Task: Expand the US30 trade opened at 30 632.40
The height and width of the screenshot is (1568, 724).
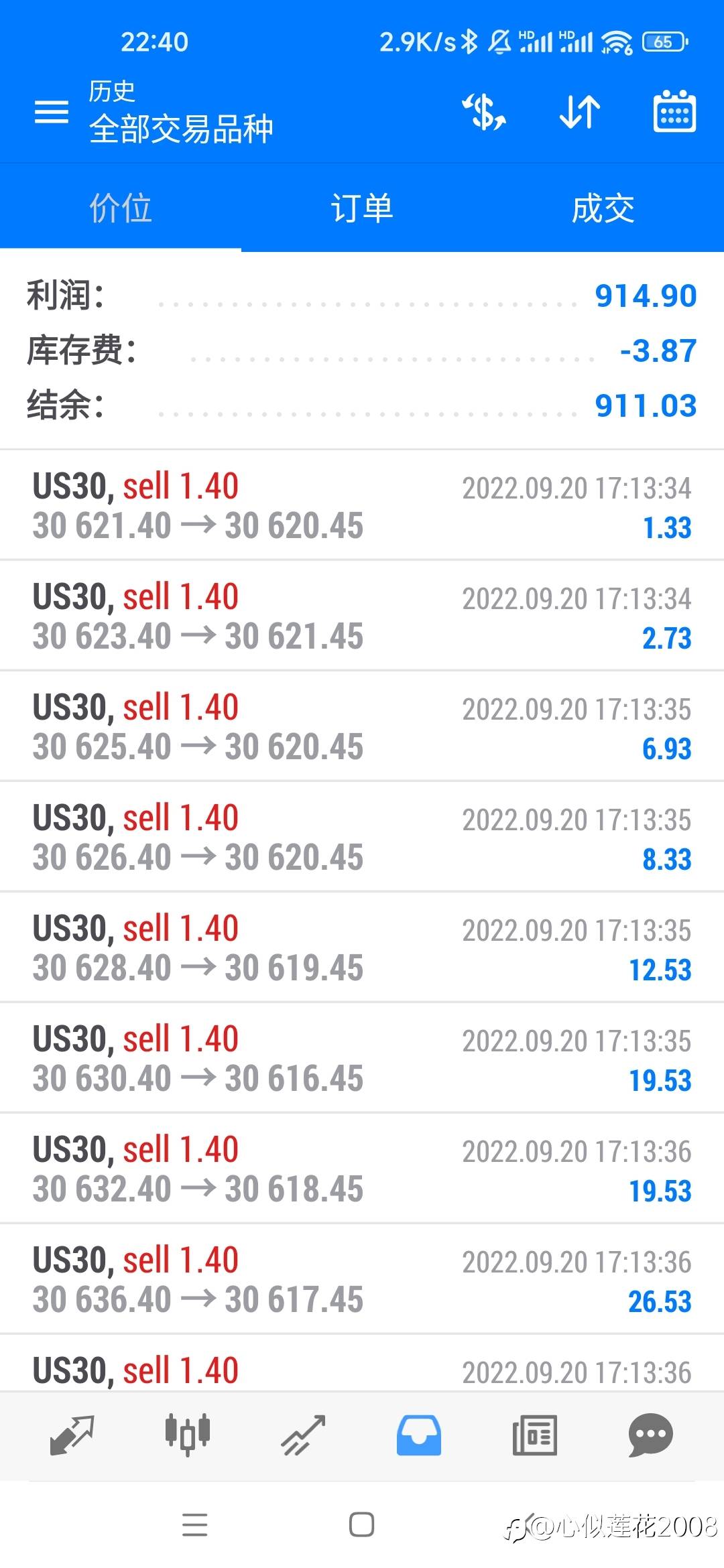Action: tap(362, 1169)
